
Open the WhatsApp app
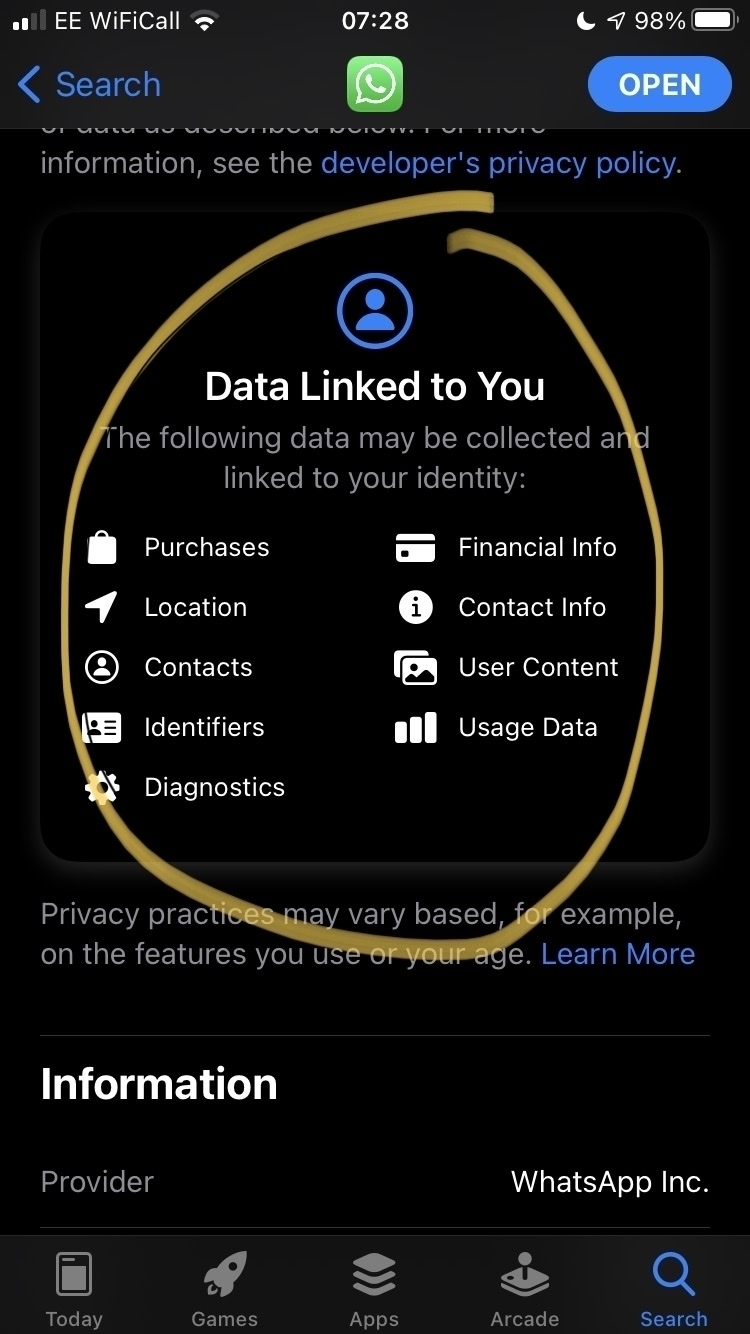660,84
